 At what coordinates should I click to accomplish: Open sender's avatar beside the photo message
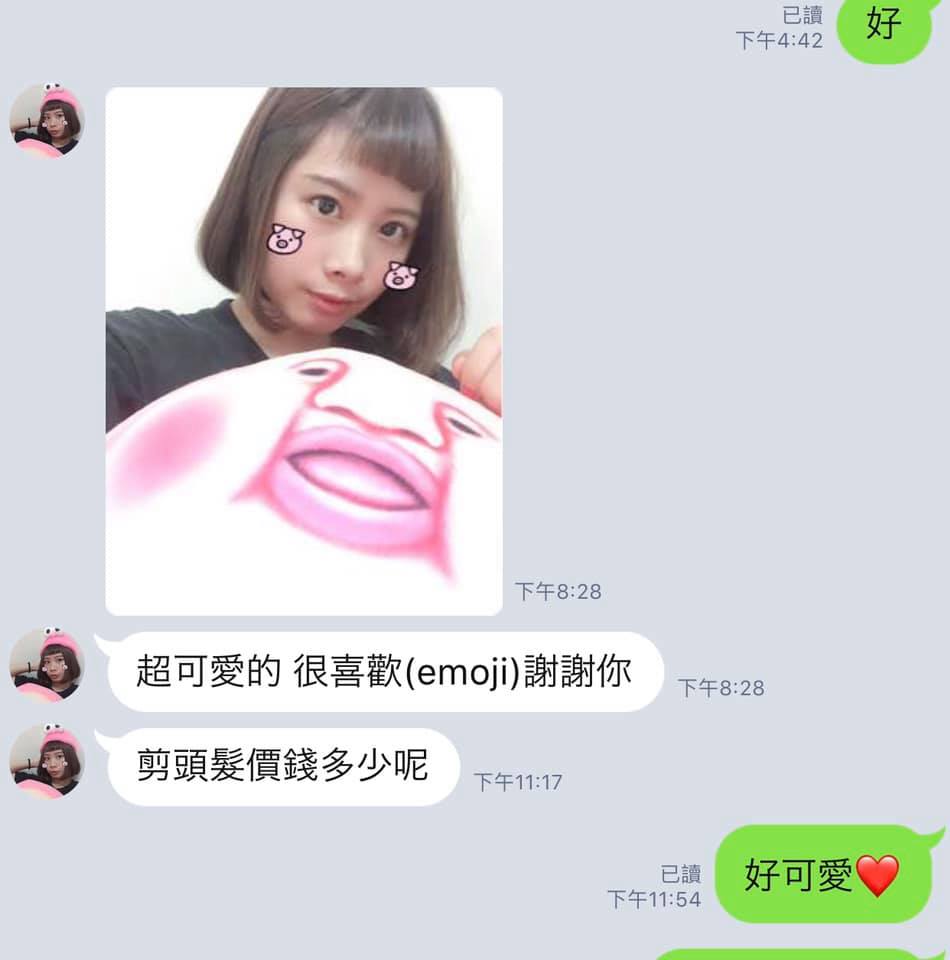[x=47, y=121]
